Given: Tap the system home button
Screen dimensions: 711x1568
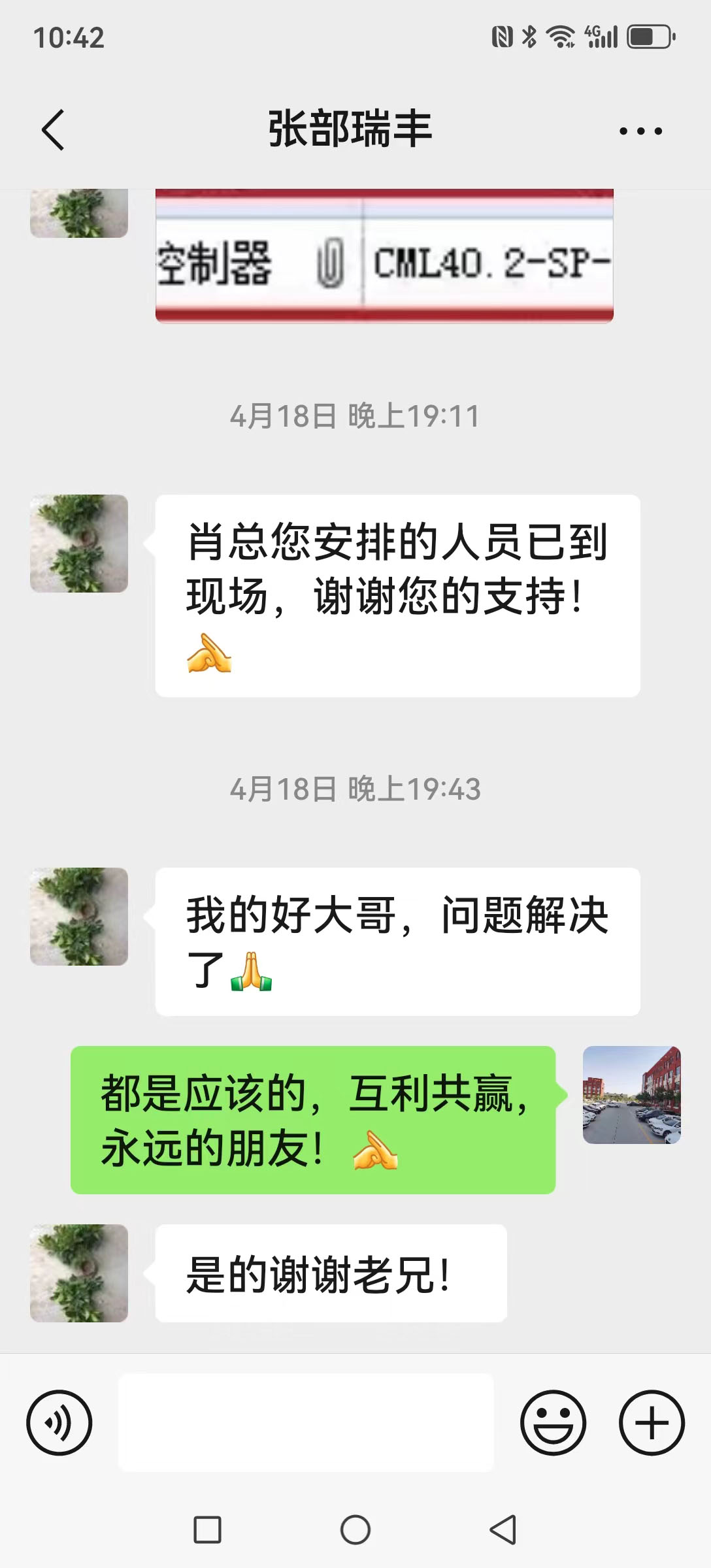Looking at the screenshot, I should pos(355,1529).
